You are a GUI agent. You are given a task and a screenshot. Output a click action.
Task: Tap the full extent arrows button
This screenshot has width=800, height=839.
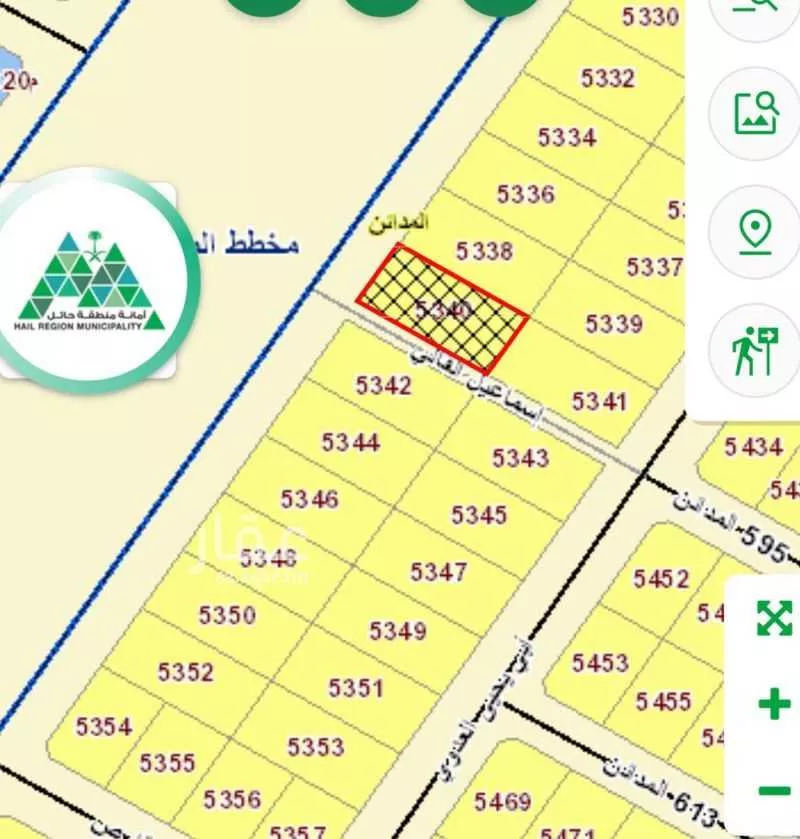[774, 617]
